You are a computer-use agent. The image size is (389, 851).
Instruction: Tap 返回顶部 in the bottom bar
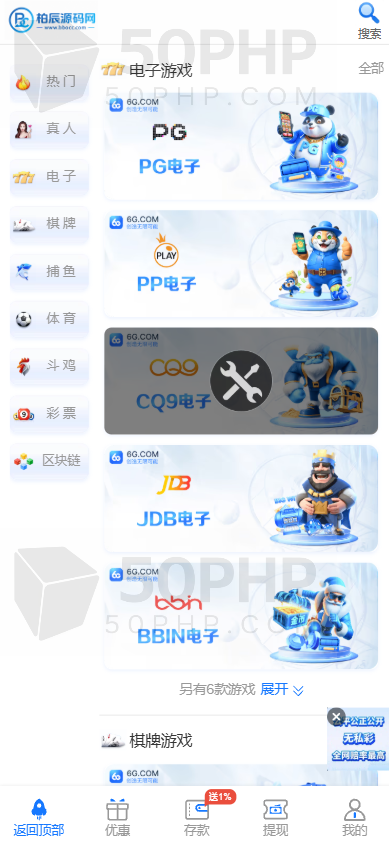tap(39, 817)
